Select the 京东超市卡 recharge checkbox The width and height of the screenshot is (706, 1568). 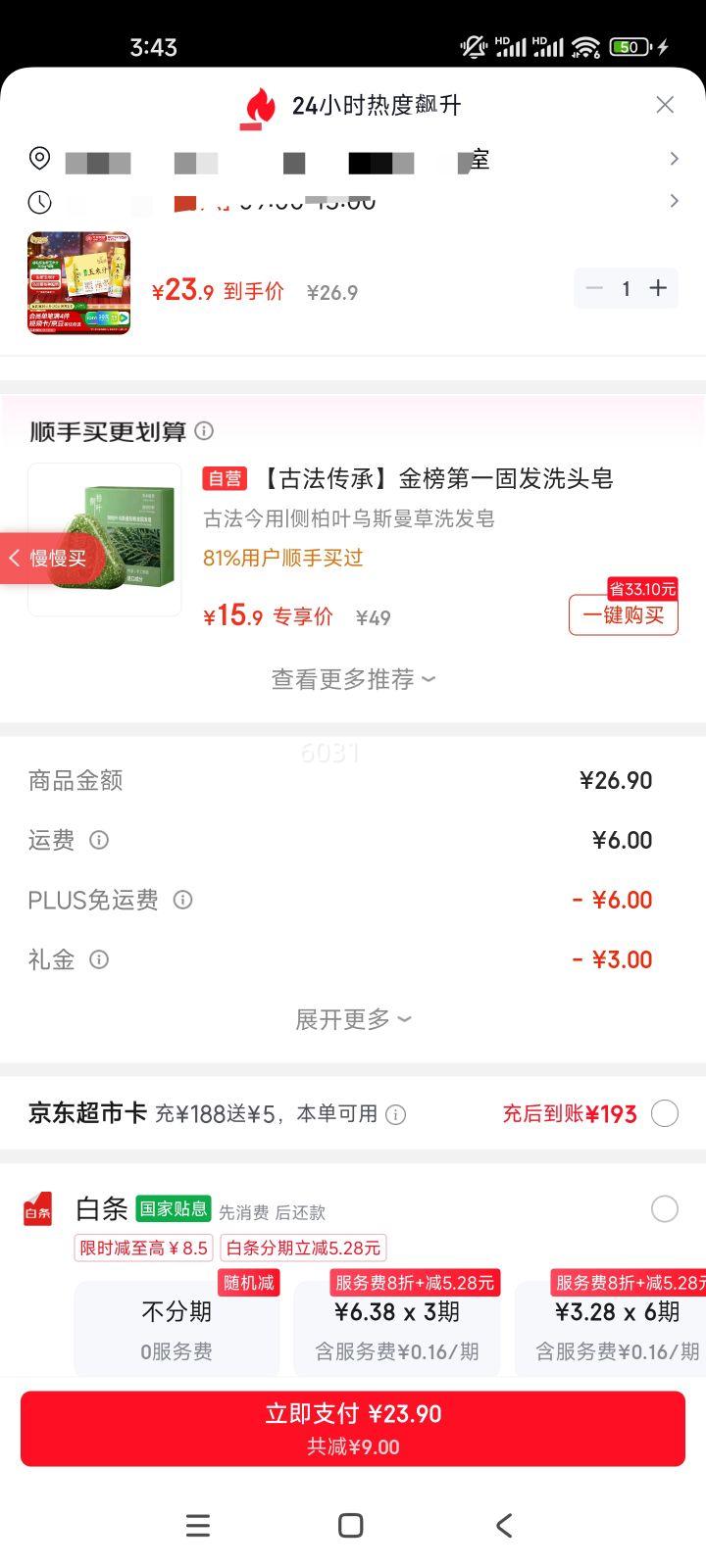point(664,1113)
